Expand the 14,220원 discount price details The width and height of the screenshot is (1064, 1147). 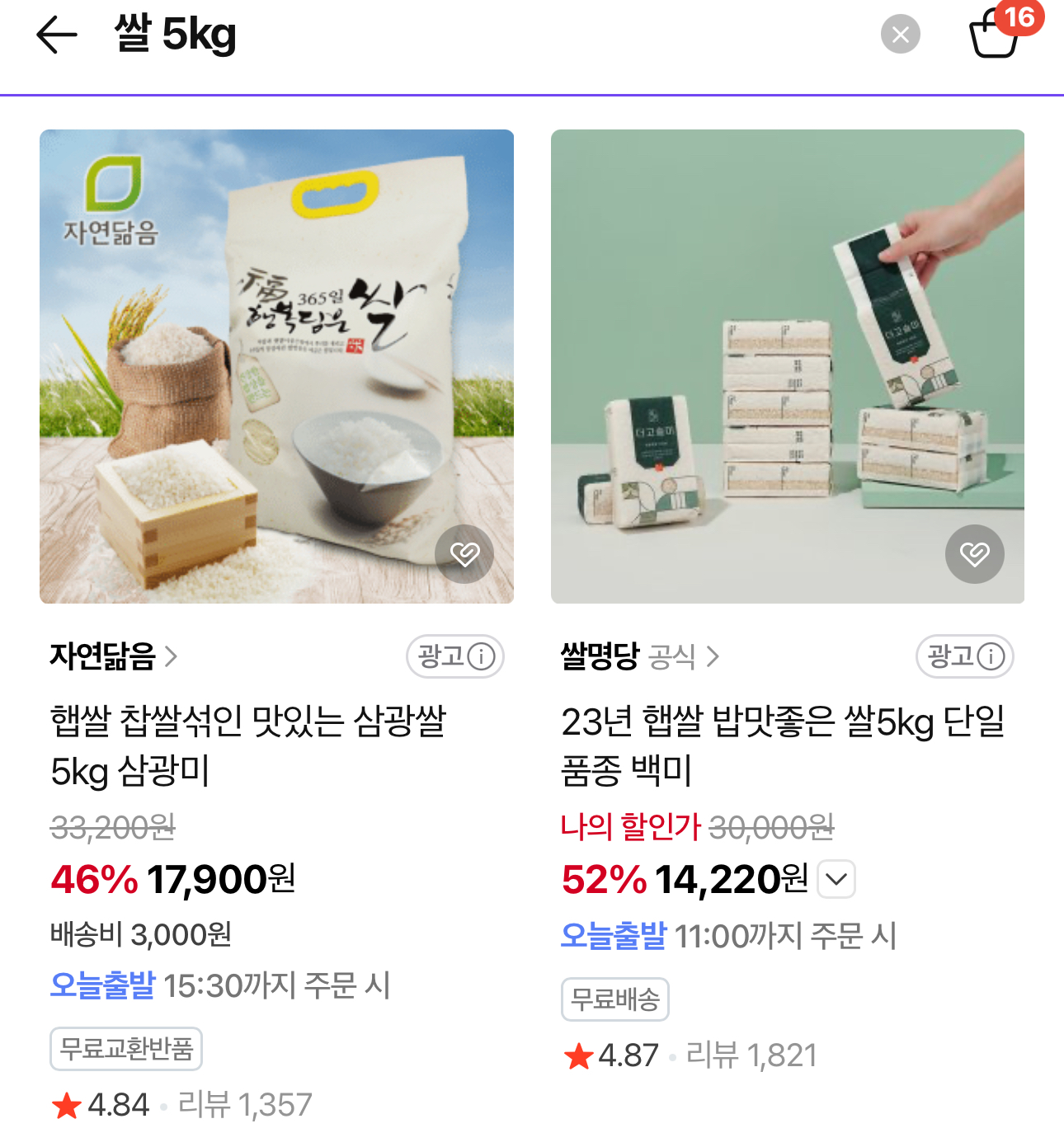(x=836, y=879)
